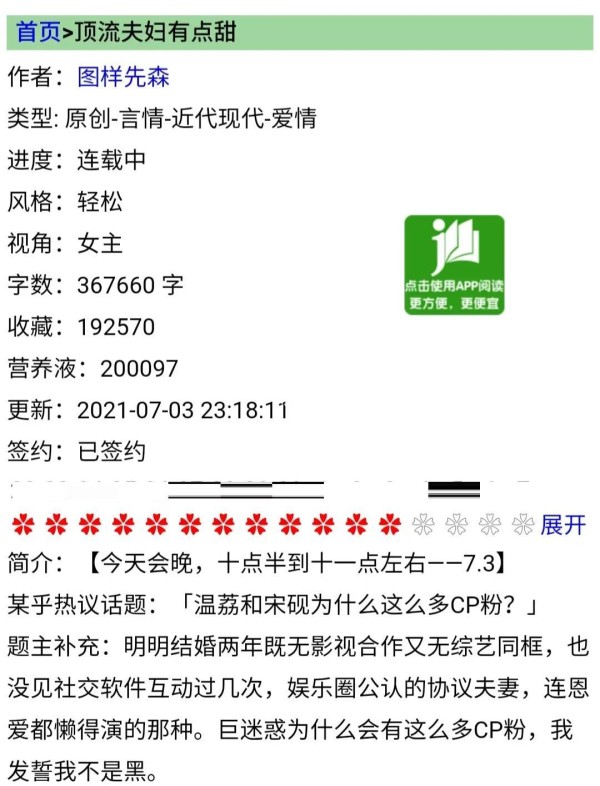Screen dimensions: 600x786
Task: Go to 首页 via breadcrumb link
Action: point(38,33)
